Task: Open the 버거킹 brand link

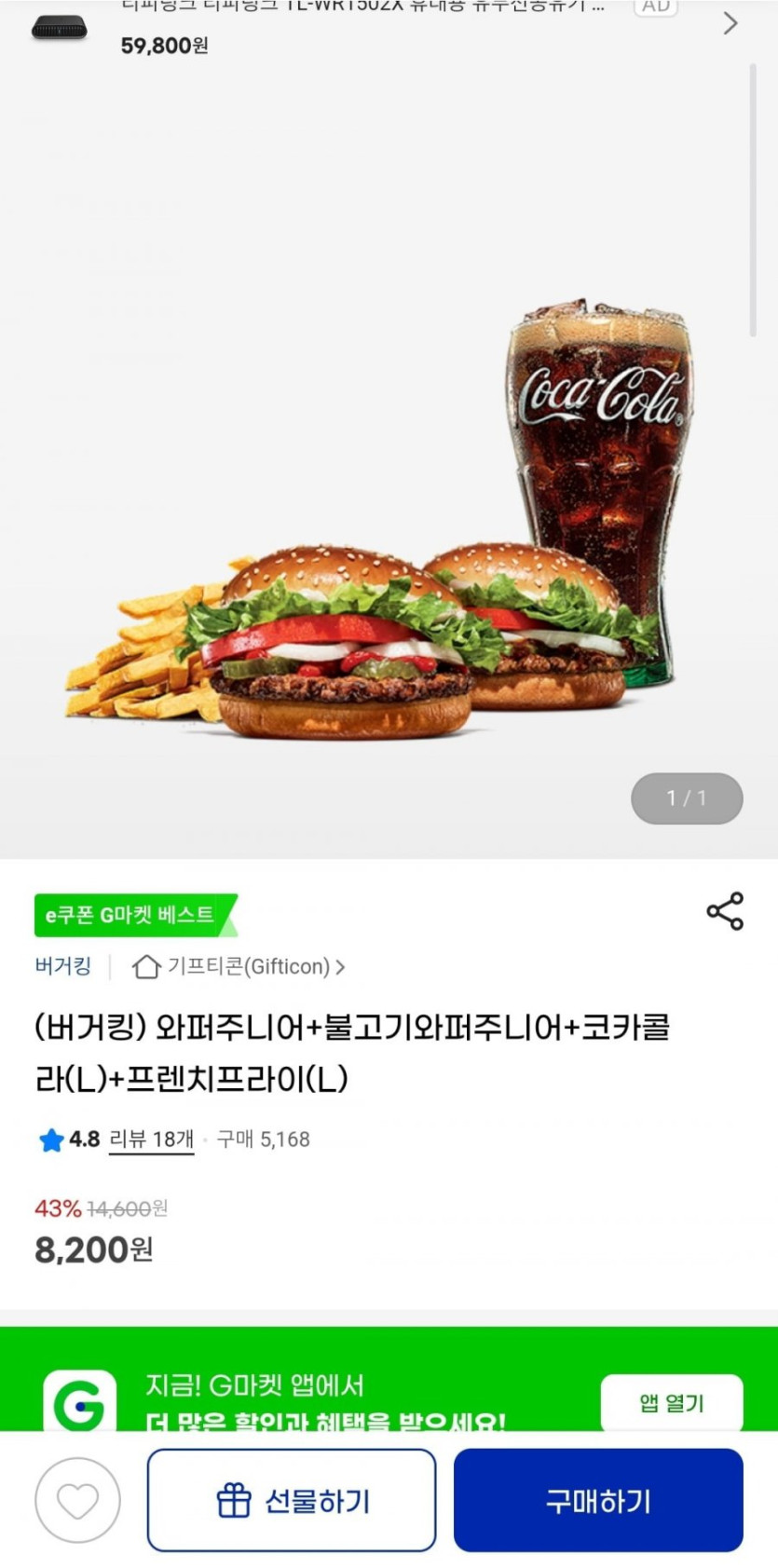Action: coord(62,966)
